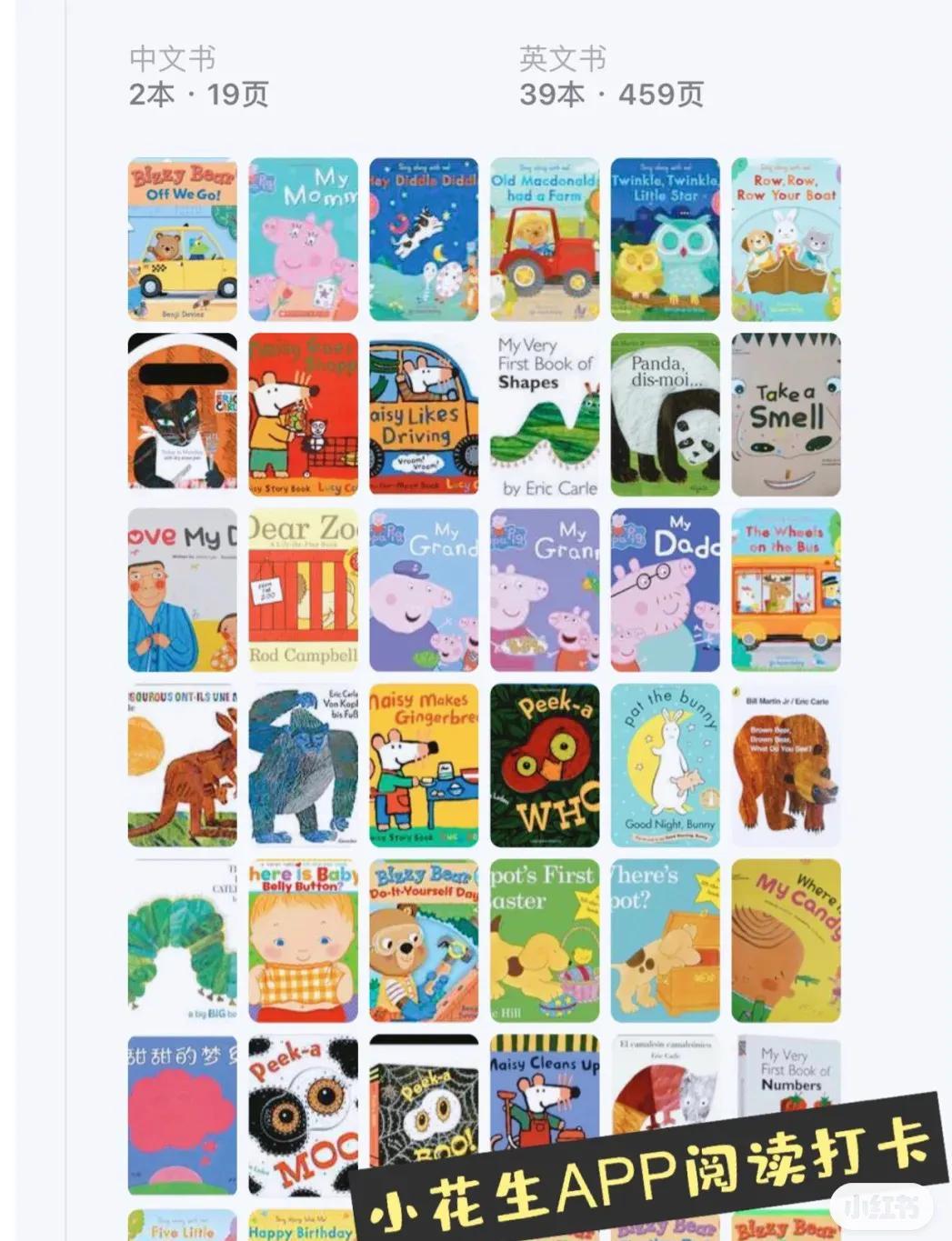This screenshot has width=952, height=1241.
Task: View the Peek-a Who book
Action: (x=545, y=766)
